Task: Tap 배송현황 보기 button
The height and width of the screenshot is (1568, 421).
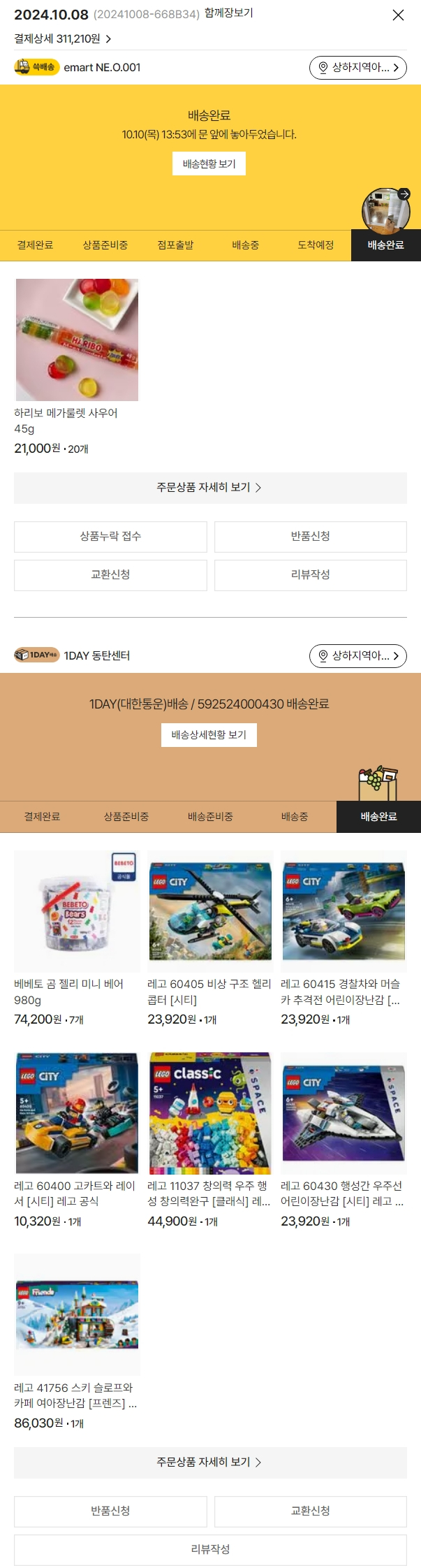Action: tap(209, 164)
